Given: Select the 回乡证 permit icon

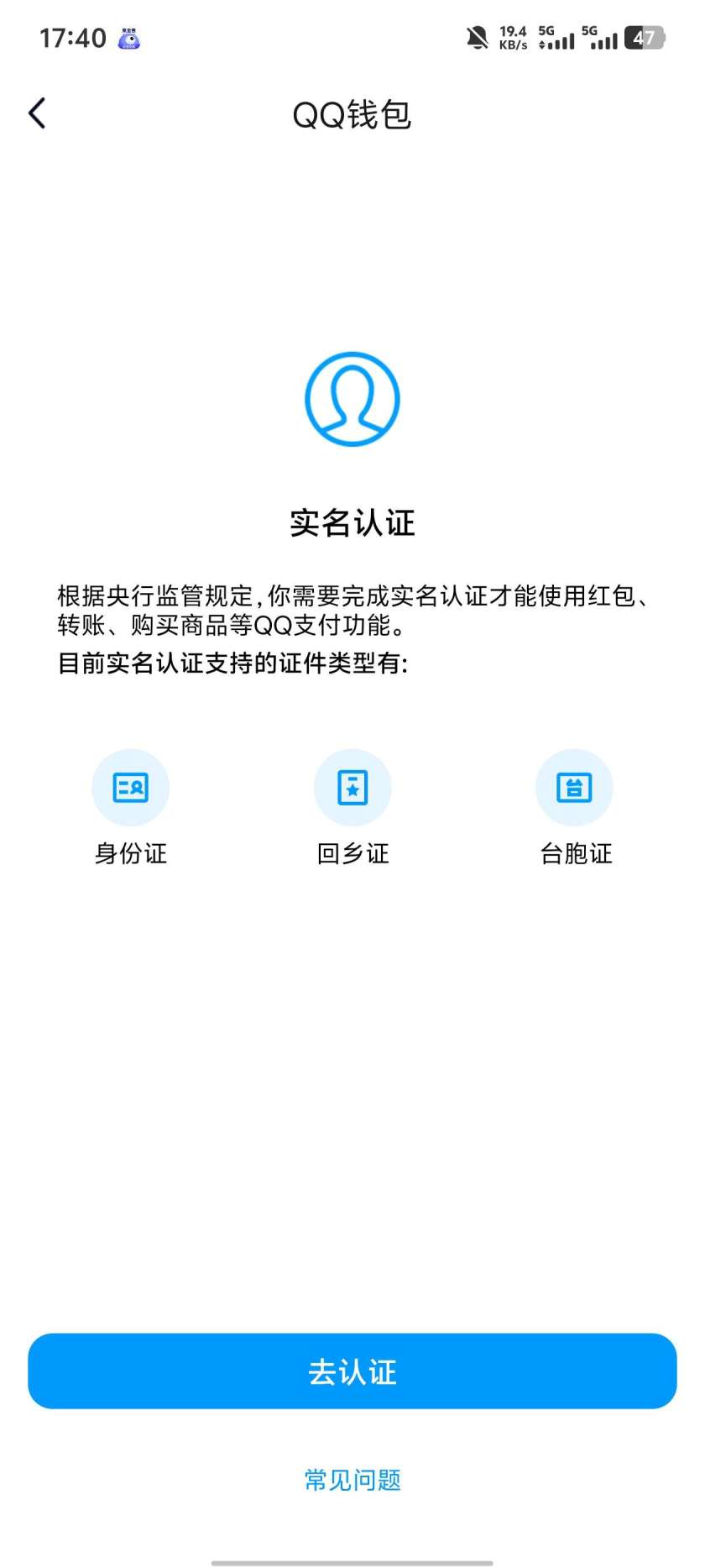Looking at the screenshot, I should coord(352,787).
